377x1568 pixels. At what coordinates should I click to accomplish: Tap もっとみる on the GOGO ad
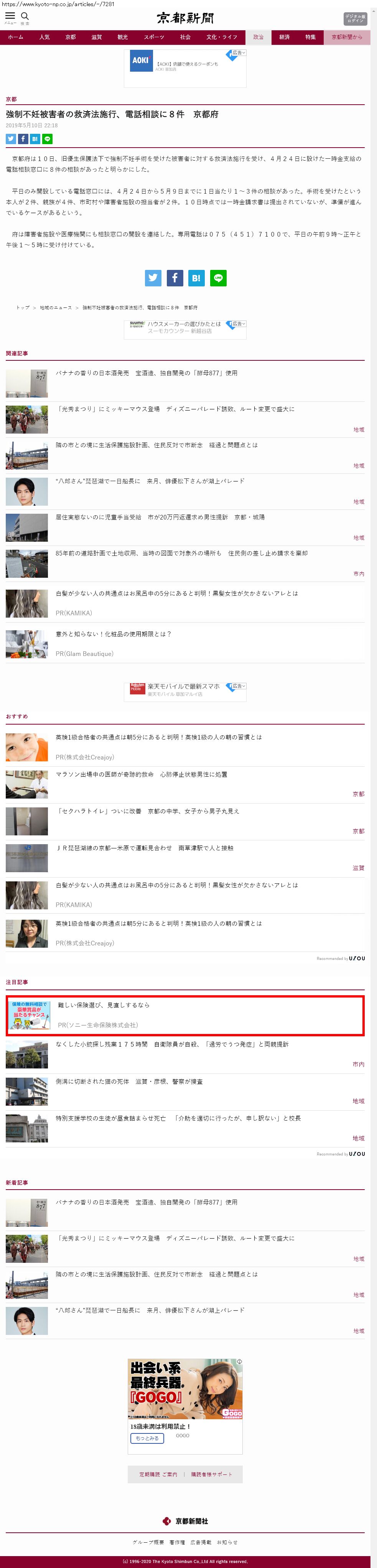click(147, 1438)
